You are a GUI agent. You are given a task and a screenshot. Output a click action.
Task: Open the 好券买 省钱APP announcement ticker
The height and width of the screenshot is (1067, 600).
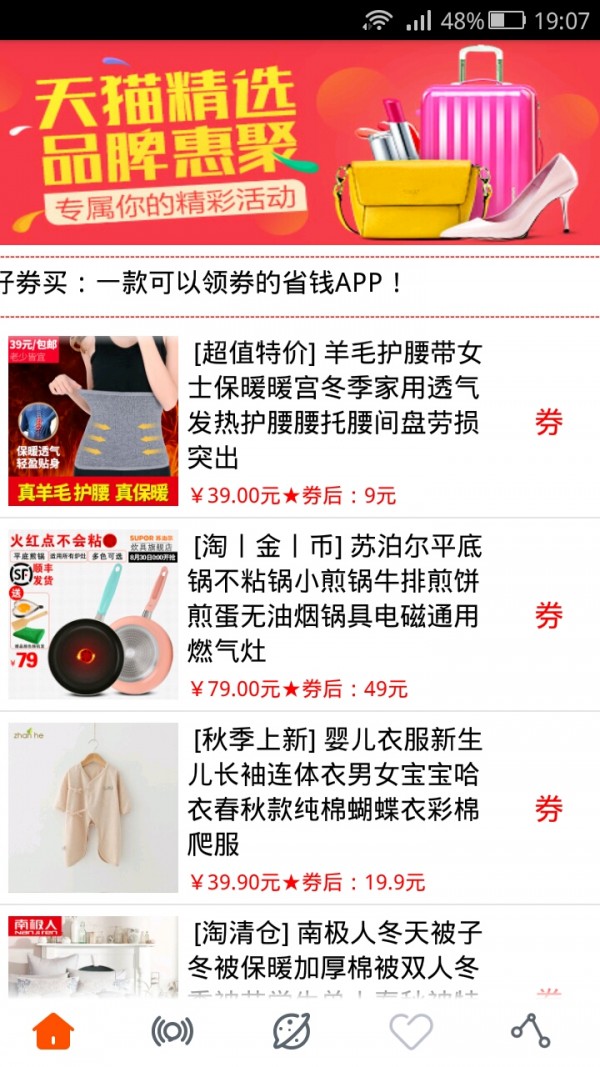[205, 283]
